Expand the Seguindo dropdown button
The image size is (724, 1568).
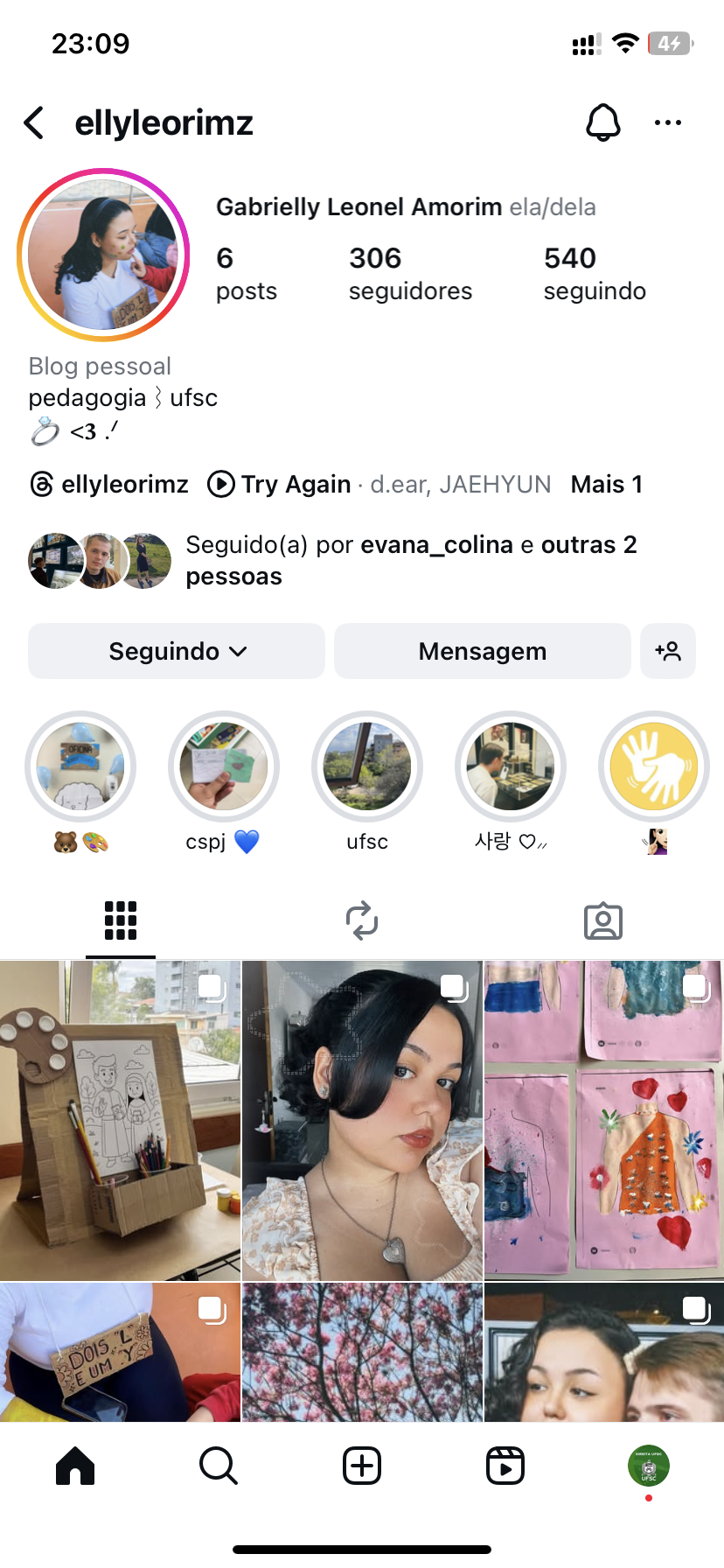coord(177,651)
